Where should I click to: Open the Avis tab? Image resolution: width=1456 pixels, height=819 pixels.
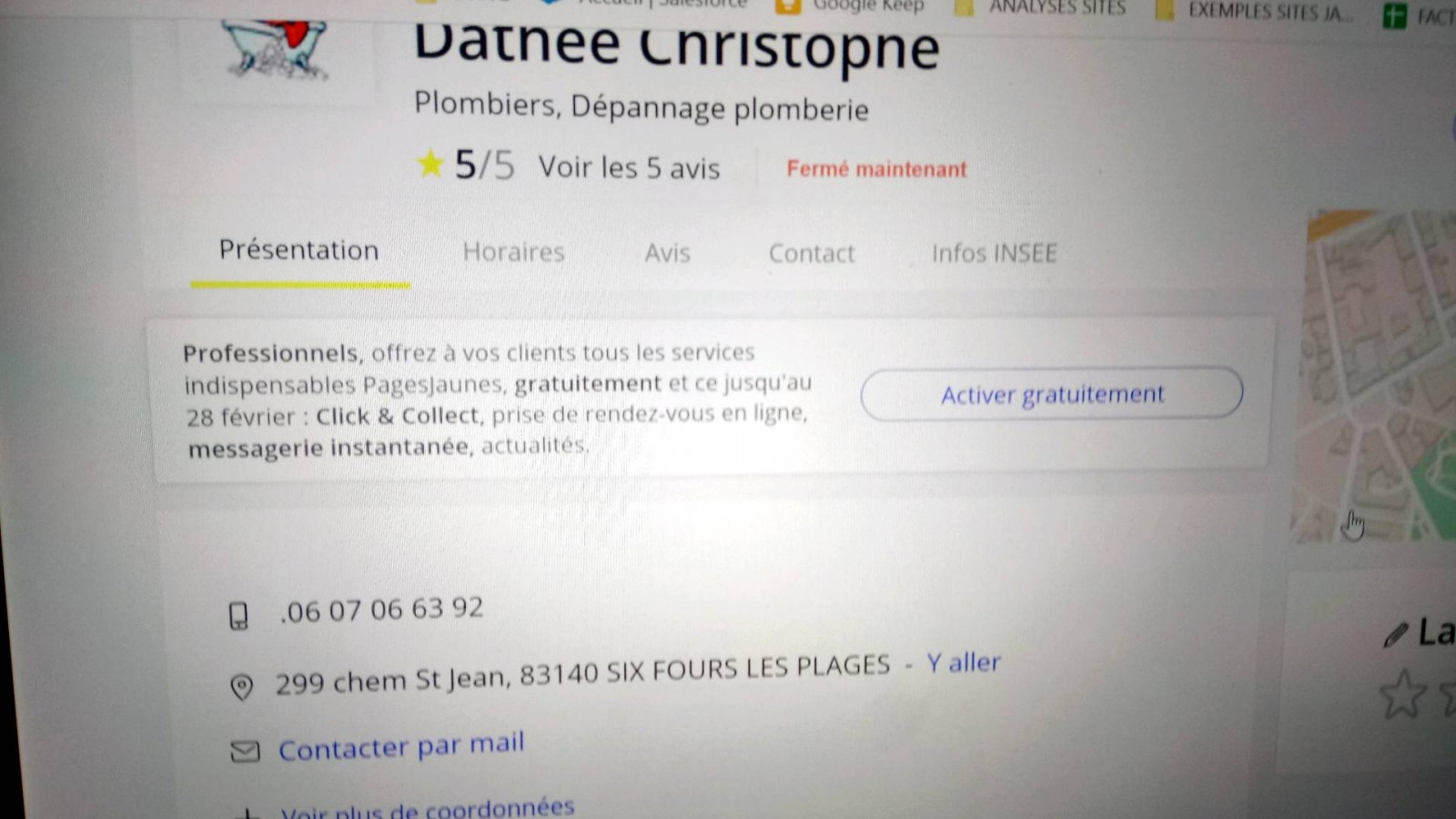coord(667,253)
